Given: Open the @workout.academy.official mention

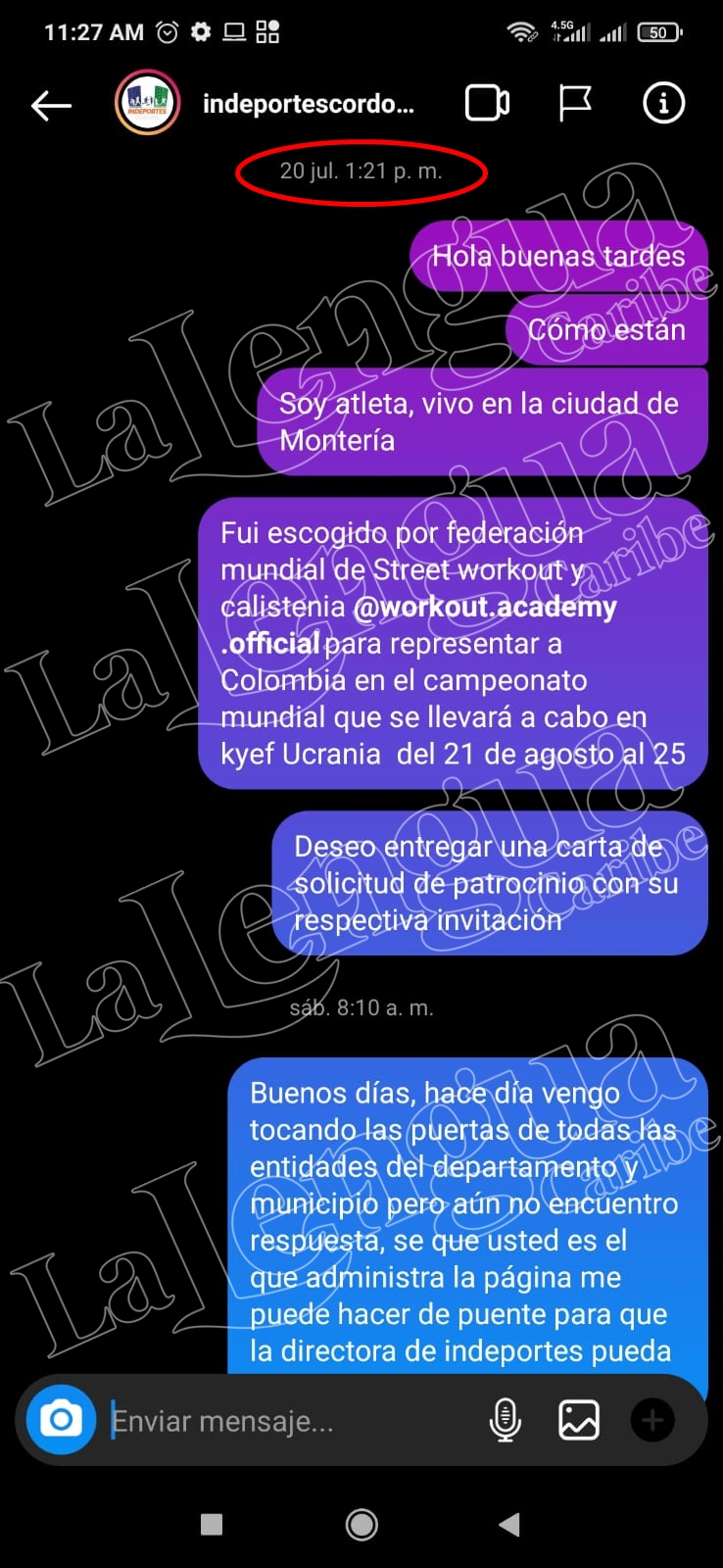Looking at the screenshot, I should pos(418,624).
